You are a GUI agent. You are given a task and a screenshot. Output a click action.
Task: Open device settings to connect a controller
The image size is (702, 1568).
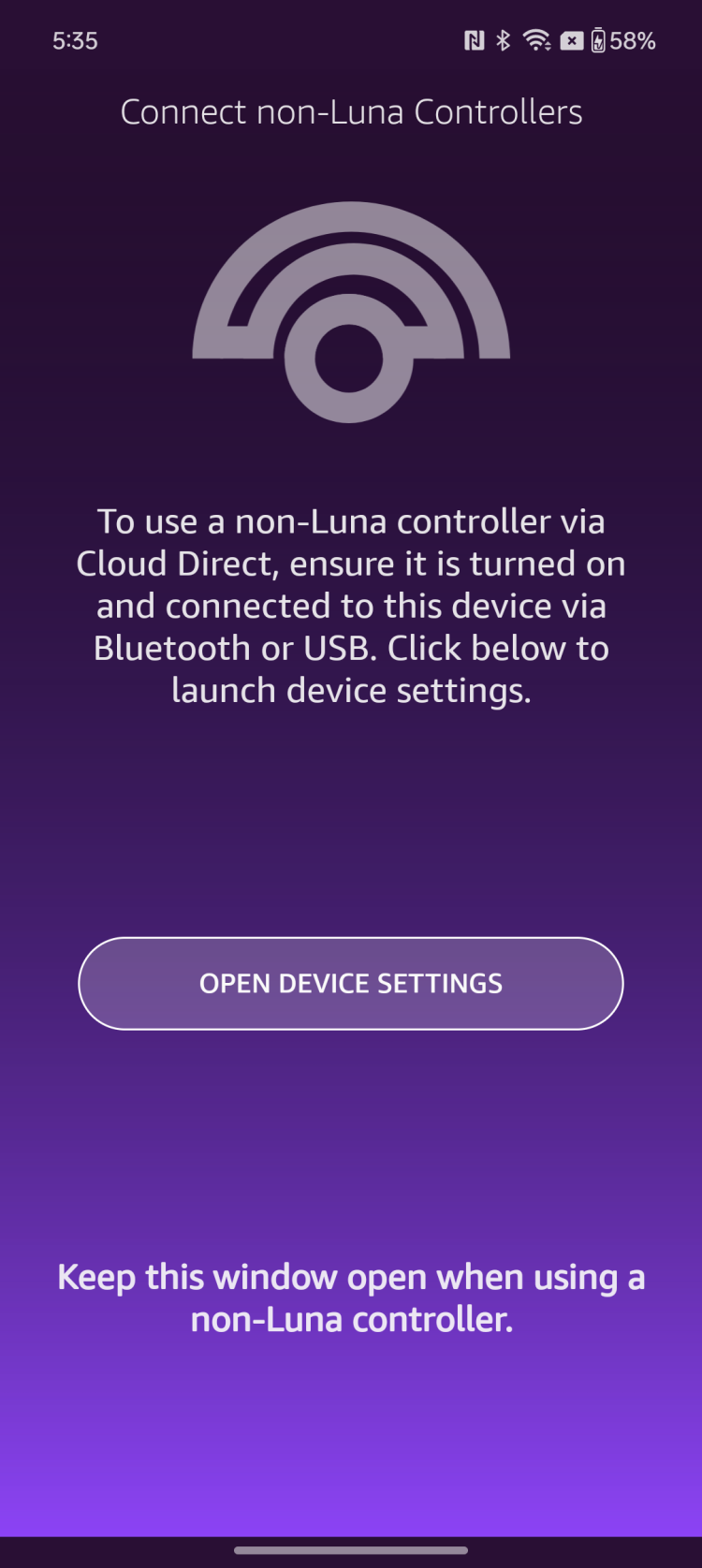tap(351, 983)
